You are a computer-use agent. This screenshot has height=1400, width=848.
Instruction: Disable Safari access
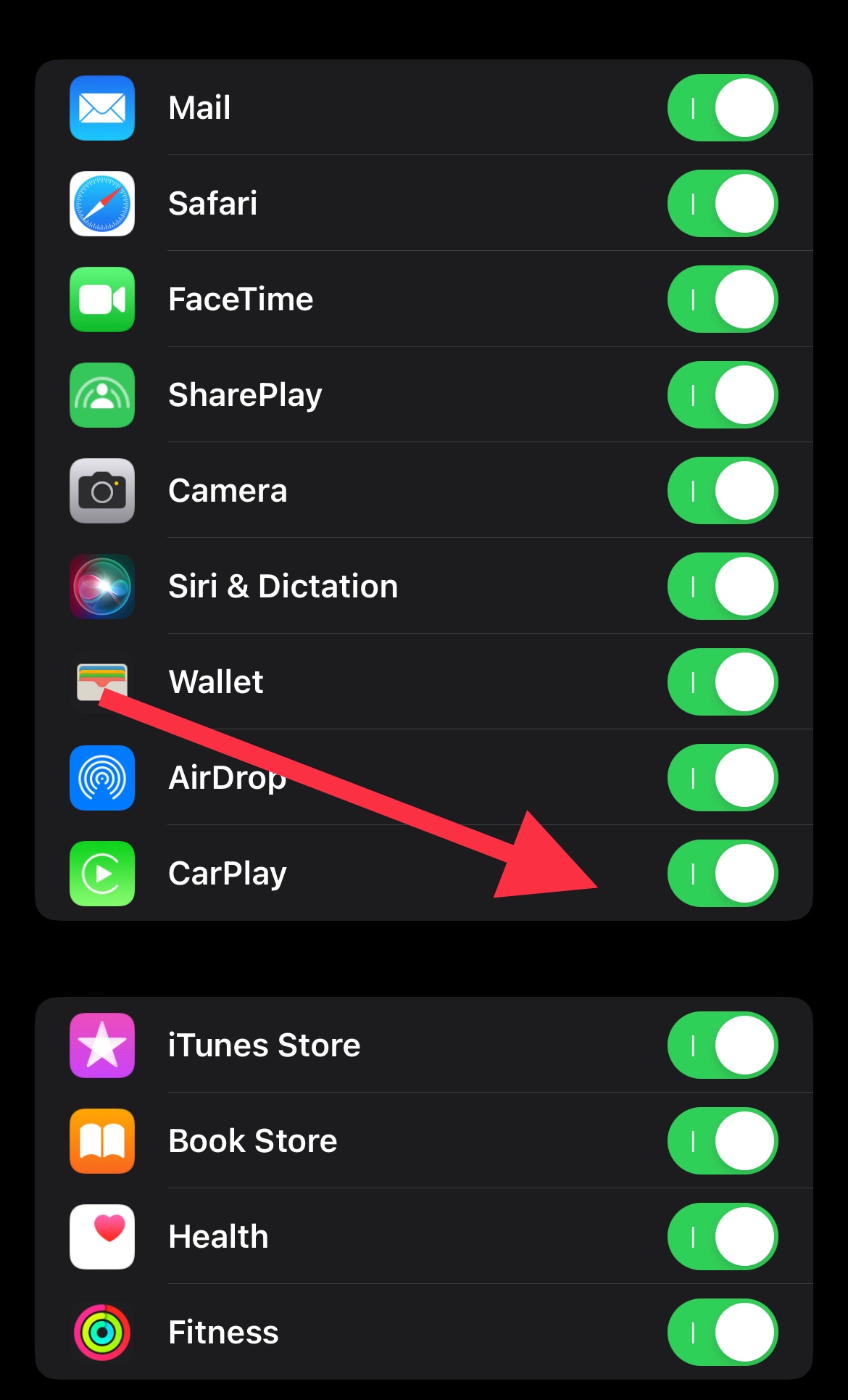[723, 204]
